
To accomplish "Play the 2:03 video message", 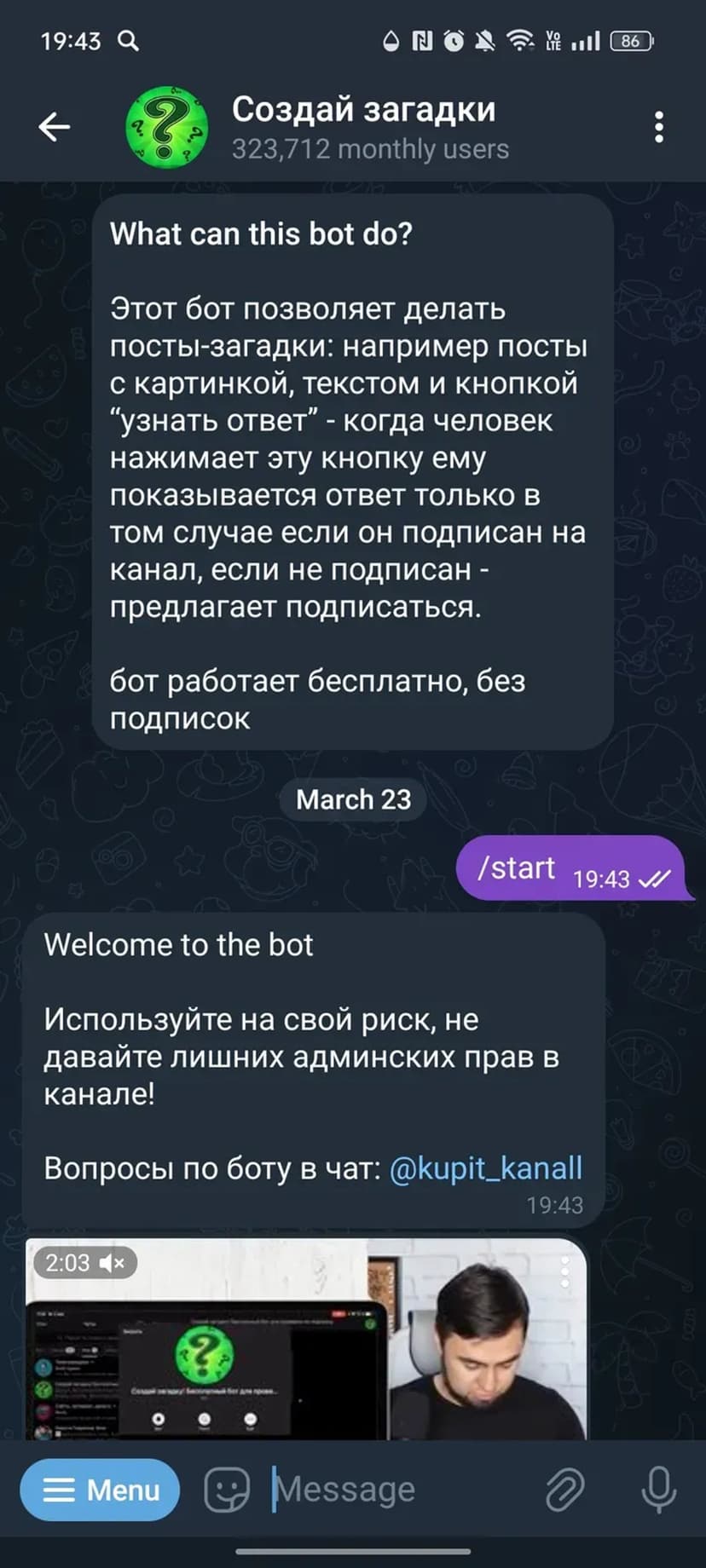I will click(306, 1342).
